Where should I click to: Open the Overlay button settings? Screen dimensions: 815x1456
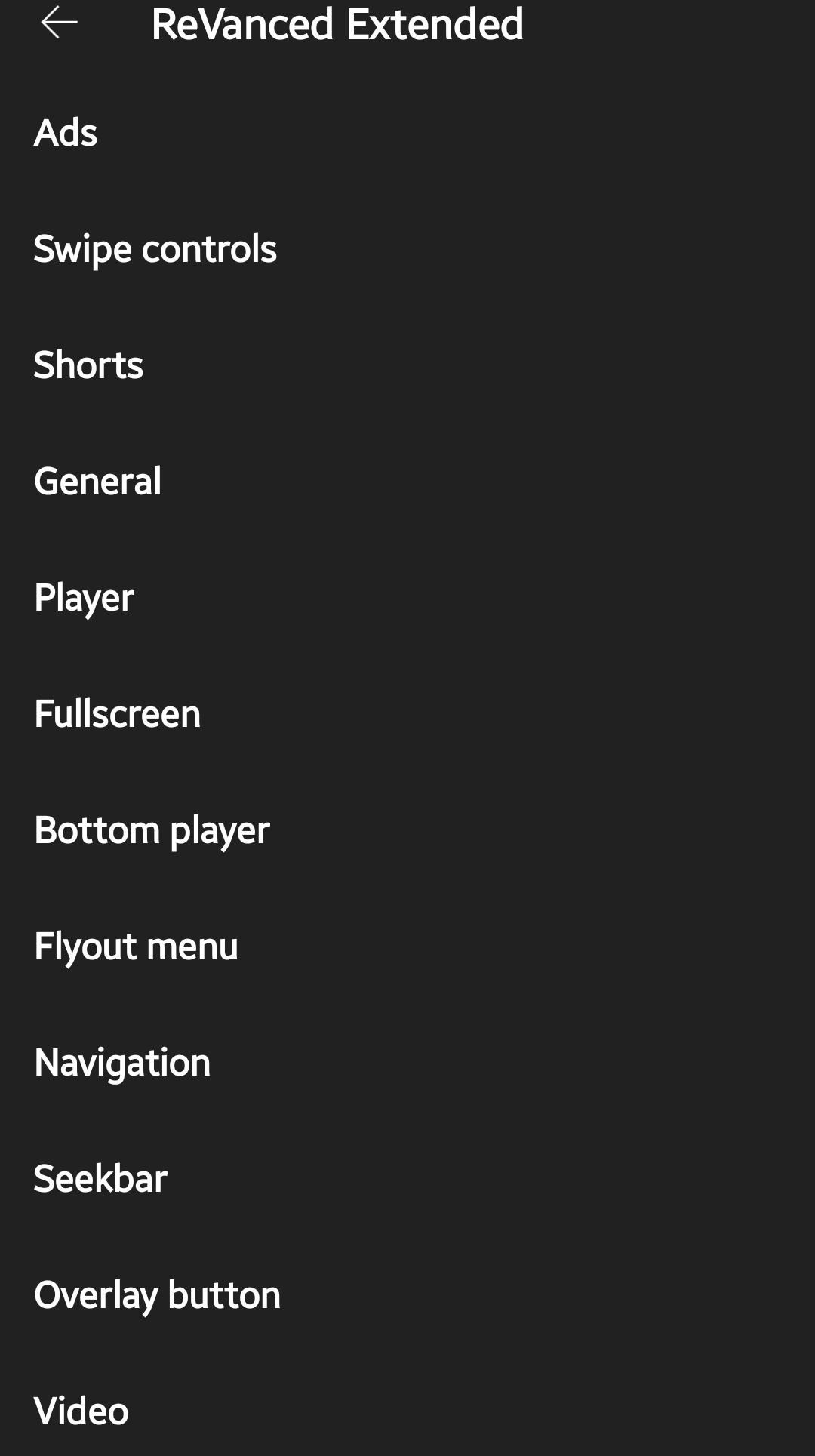(x=157, y=1293)
